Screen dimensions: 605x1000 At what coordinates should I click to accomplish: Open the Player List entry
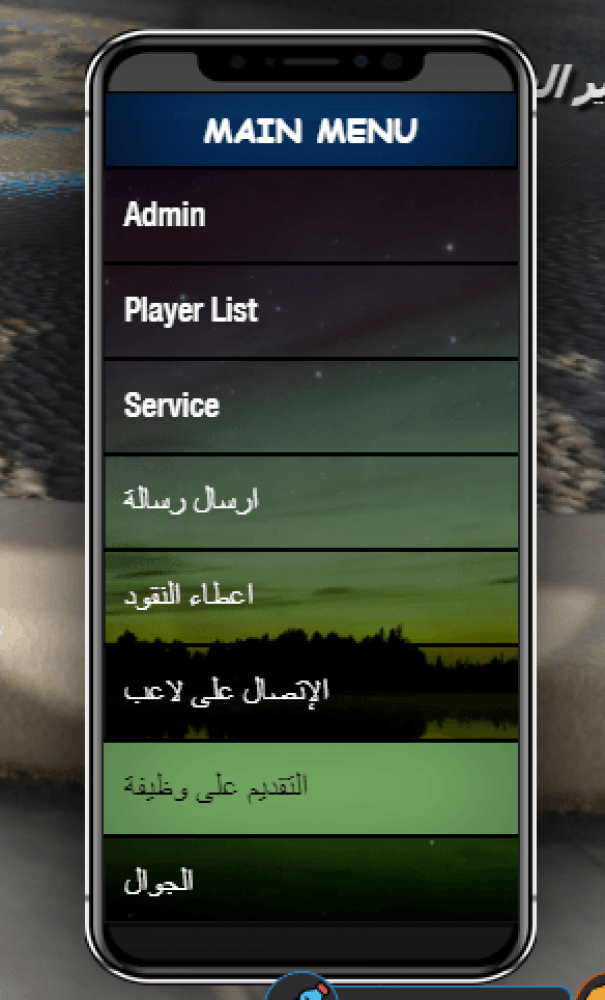tap(310, 311)
